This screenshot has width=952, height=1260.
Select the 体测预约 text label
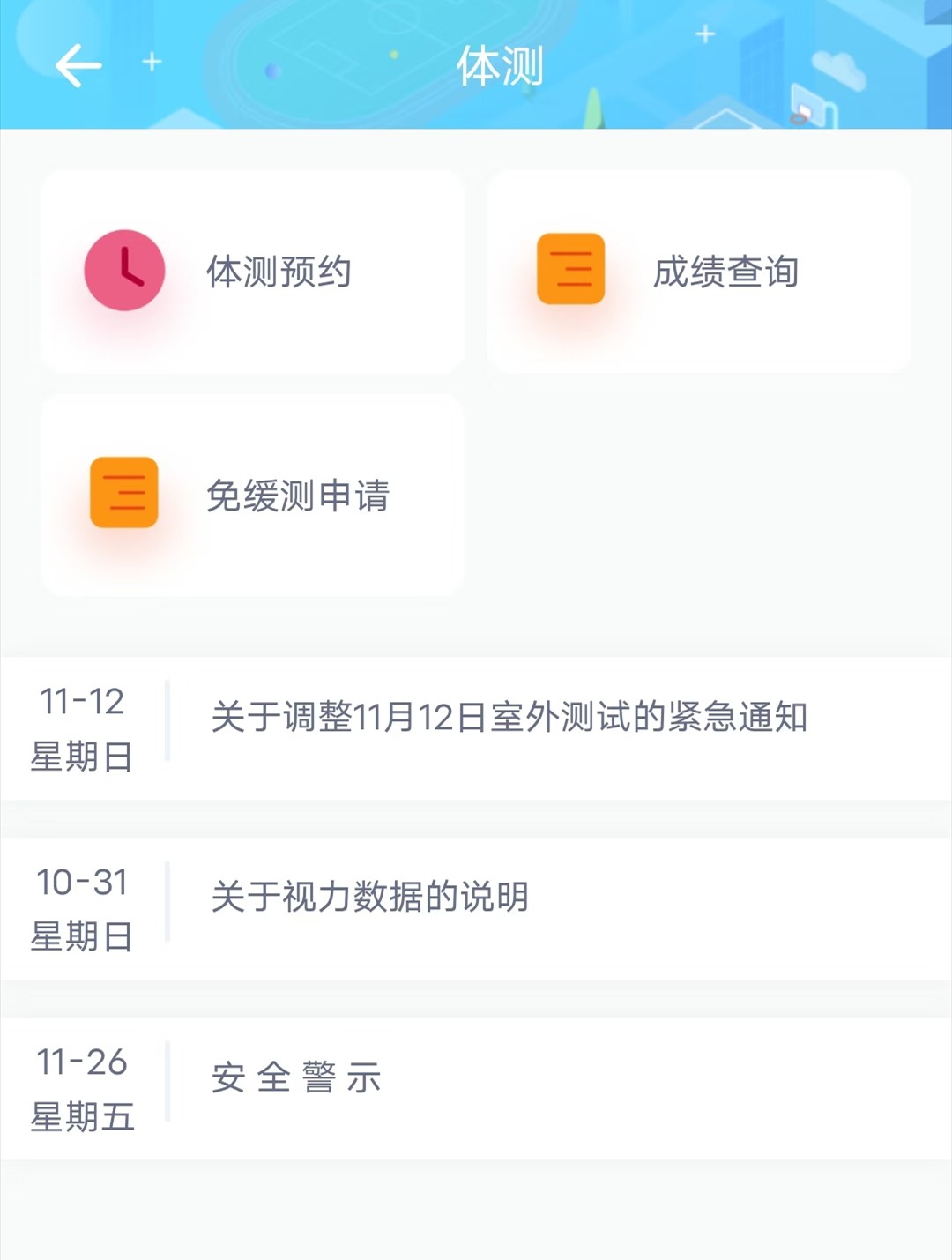(x=279, y=271)
